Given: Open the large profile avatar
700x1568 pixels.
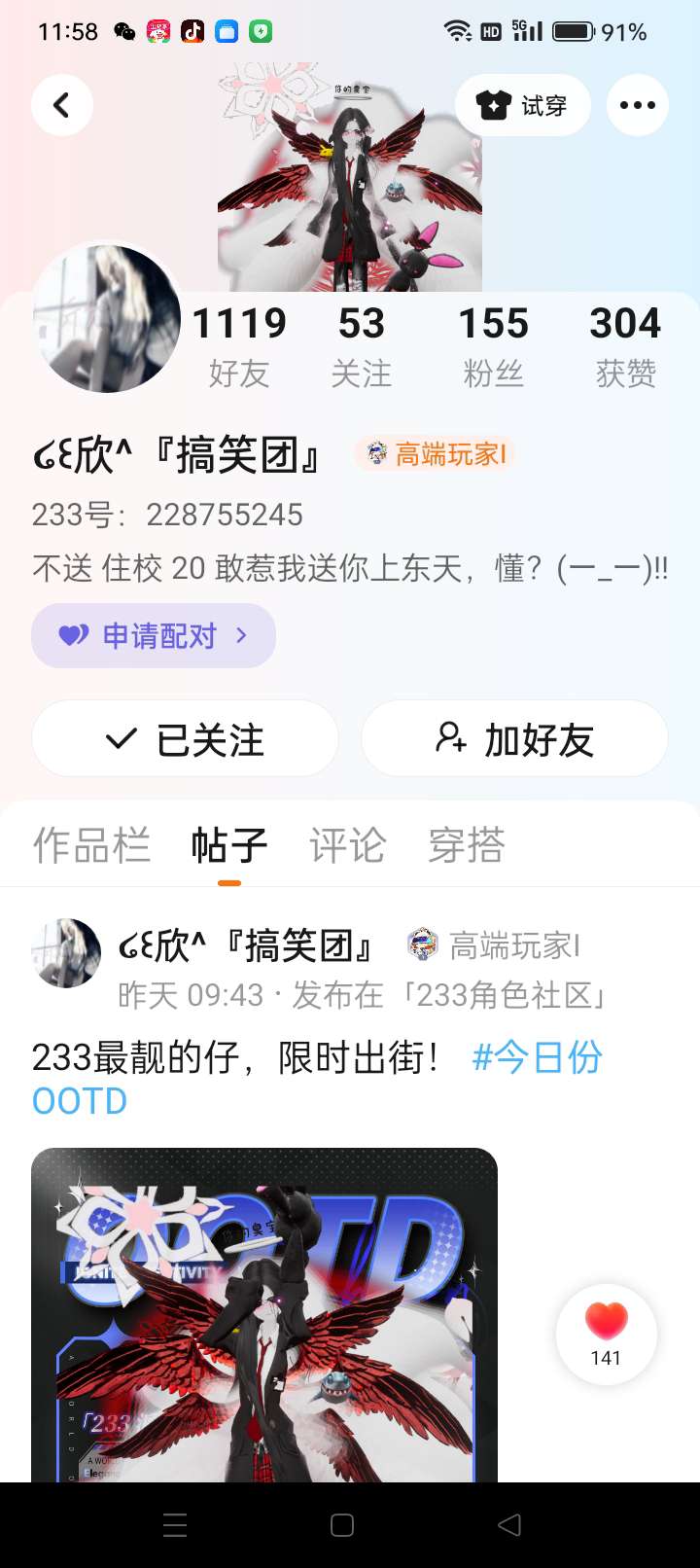Looking at the screenshot, I should 107,318.
